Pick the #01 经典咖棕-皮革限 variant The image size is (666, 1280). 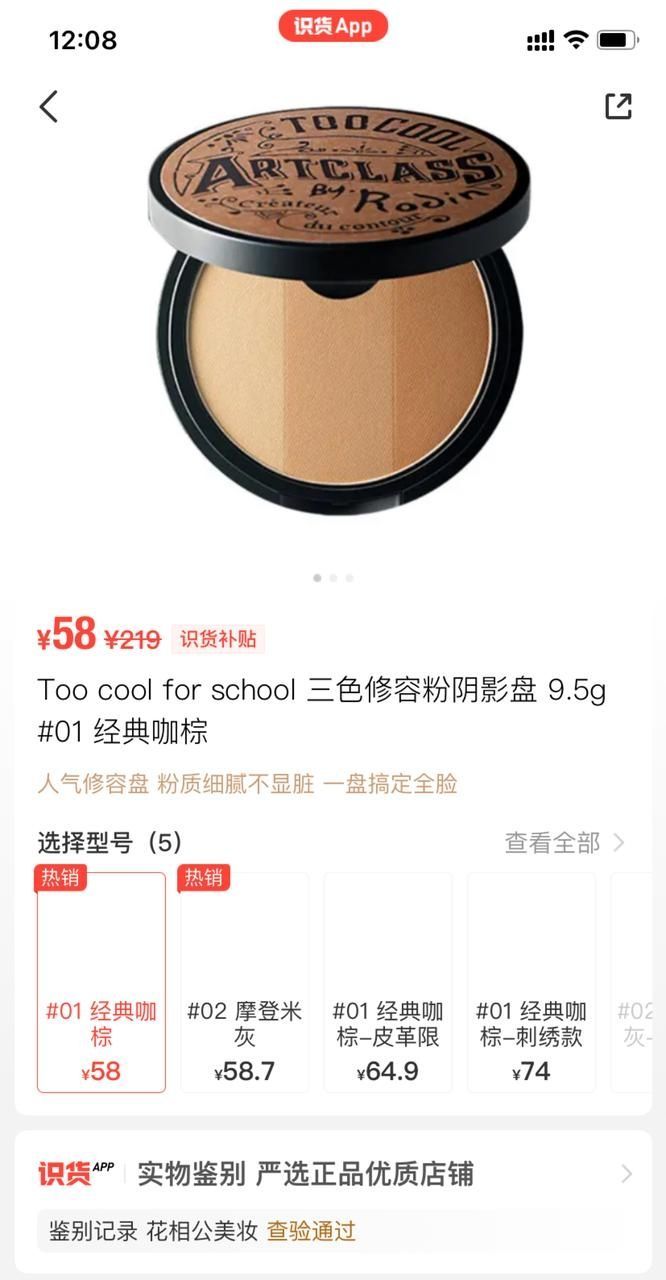[x=388, y=982]
